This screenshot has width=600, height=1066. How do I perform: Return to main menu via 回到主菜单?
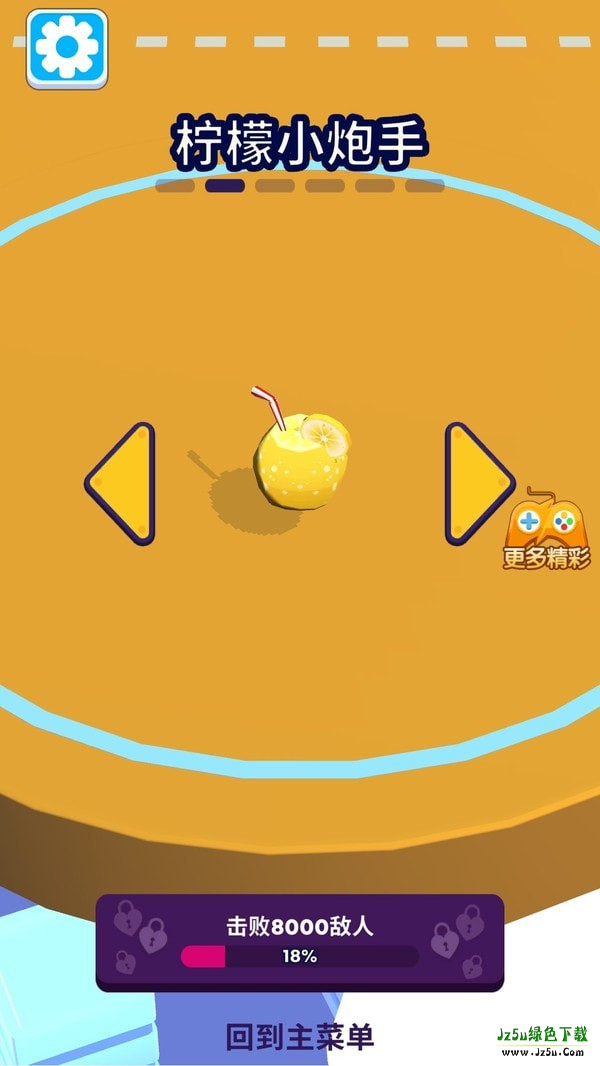[x=300, y=1036]
